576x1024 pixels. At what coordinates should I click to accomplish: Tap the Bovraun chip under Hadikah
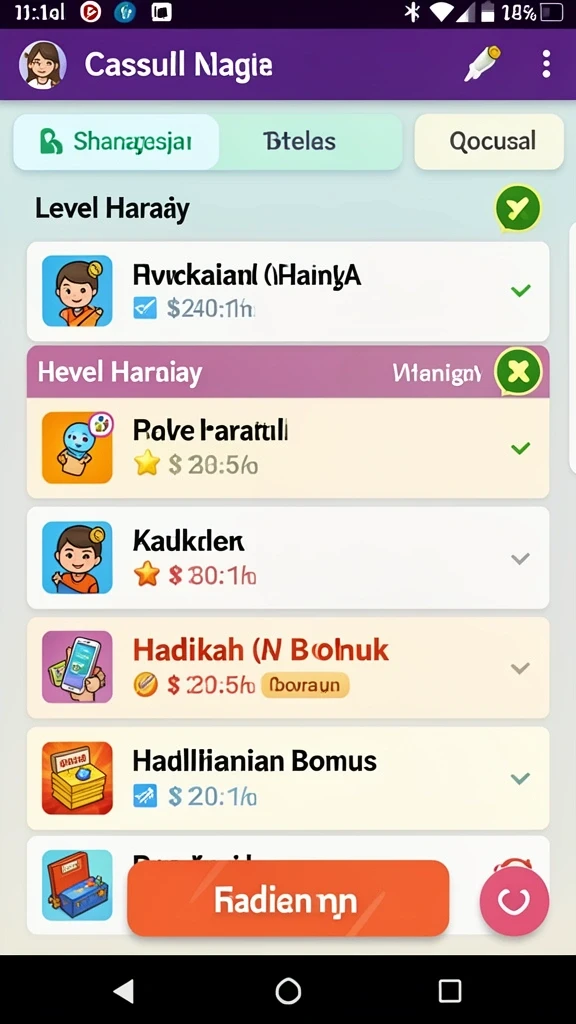[x=305, y=684]
